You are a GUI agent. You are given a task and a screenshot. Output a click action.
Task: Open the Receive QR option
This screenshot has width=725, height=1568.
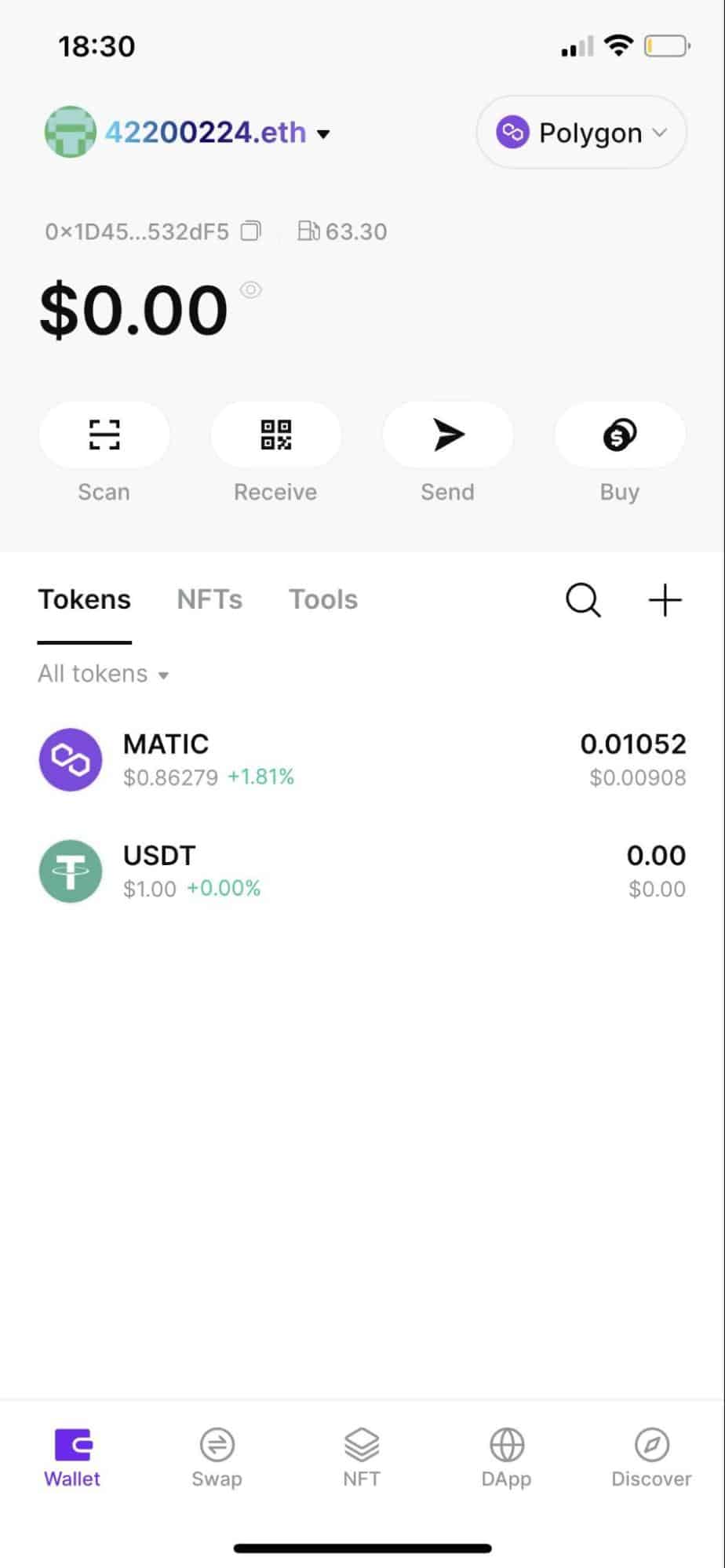275,453
